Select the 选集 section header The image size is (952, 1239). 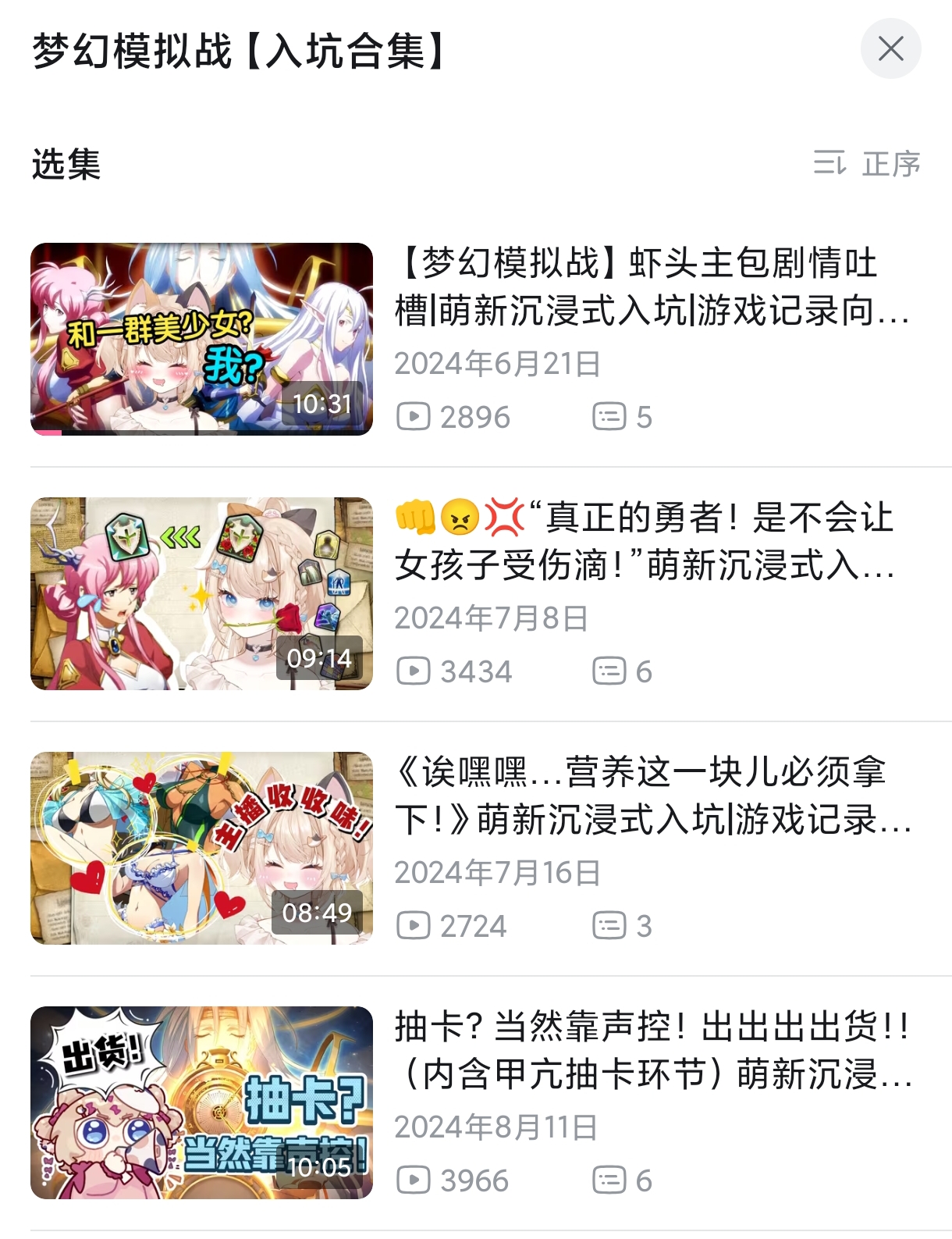(x=66, y=164)
